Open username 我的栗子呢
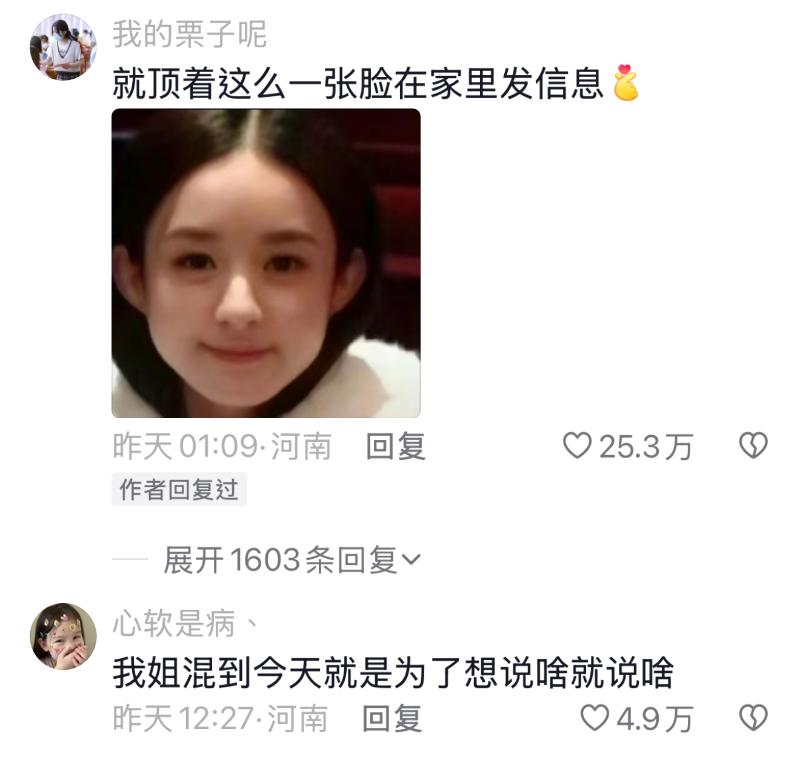Screen dimensions: 800x760 click(189, 35)
